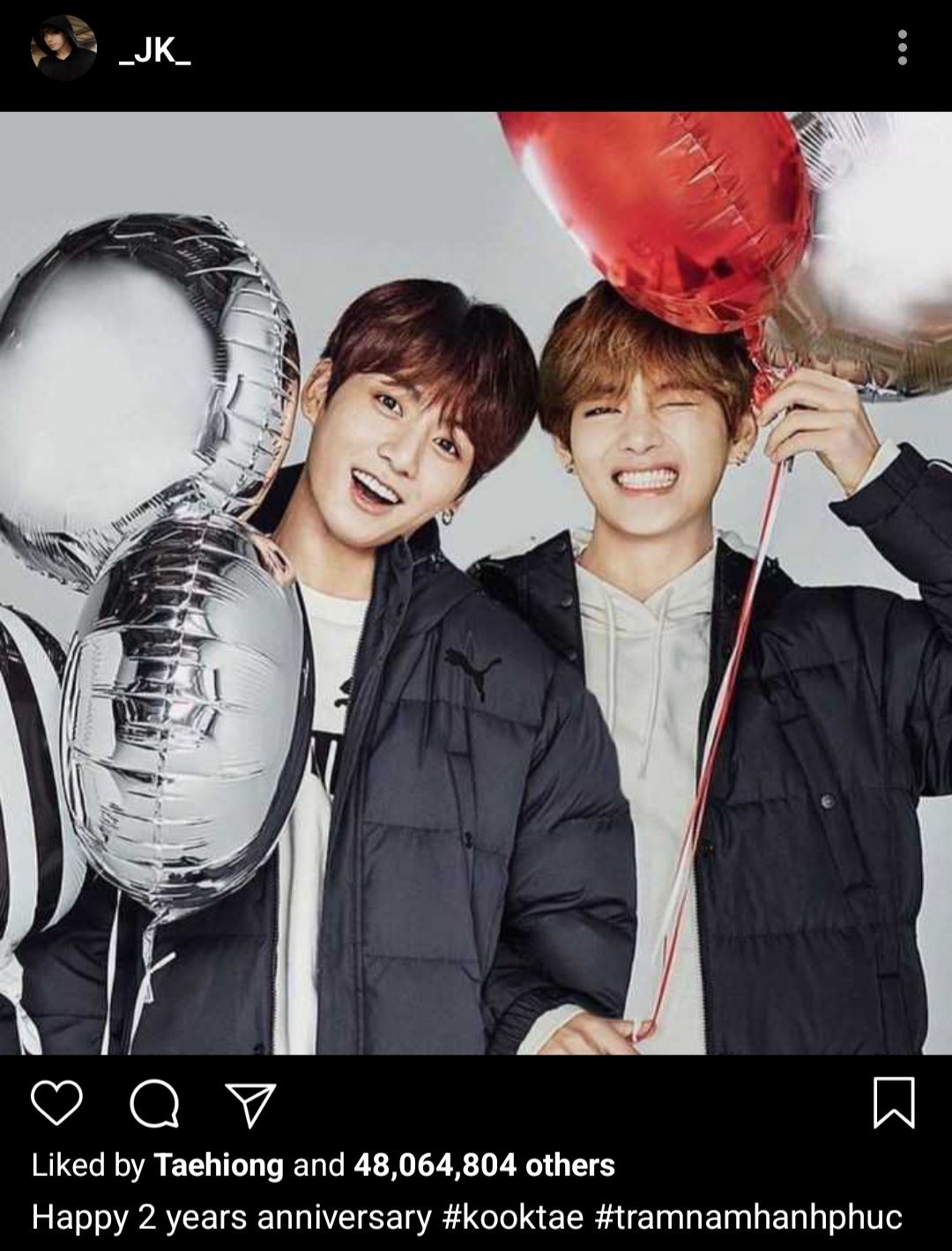Open comments on this post

tap(154, 1103)
